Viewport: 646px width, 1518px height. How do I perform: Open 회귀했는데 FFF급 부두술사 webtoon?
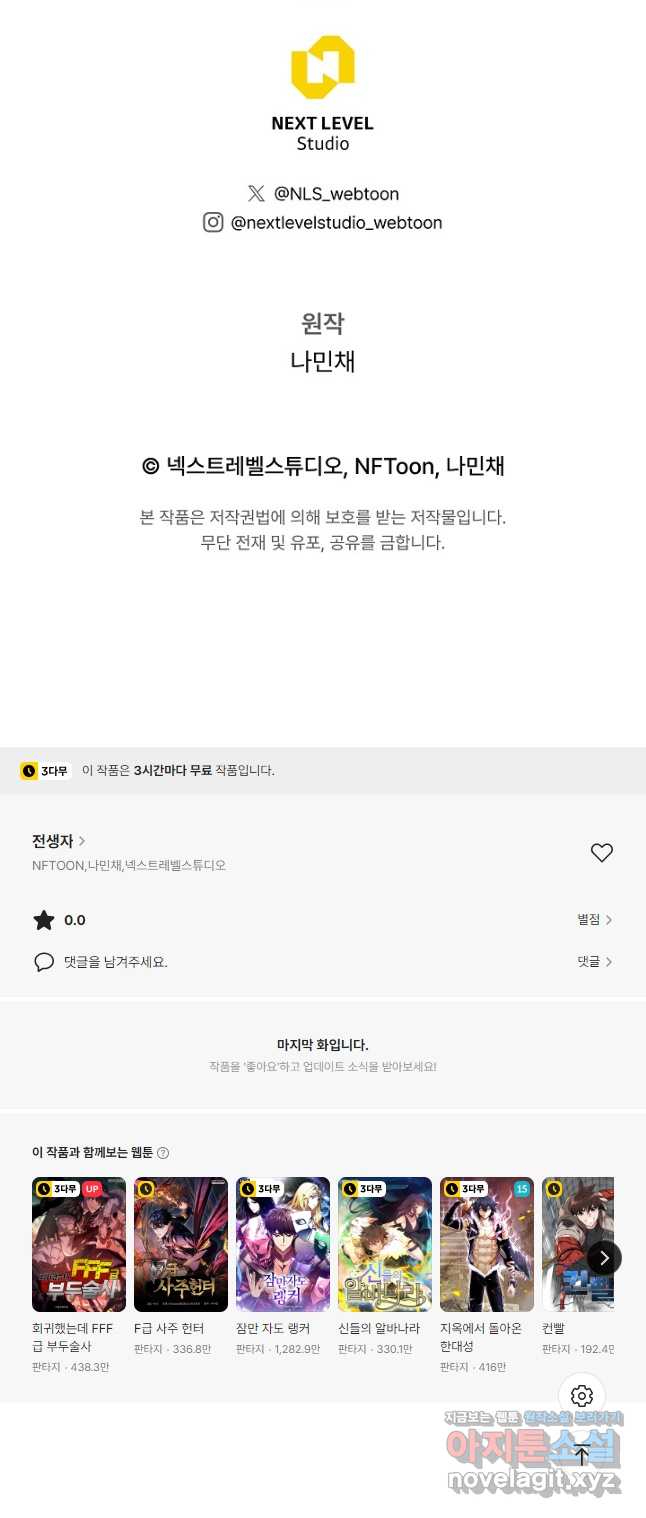[x=79, y=1244]
